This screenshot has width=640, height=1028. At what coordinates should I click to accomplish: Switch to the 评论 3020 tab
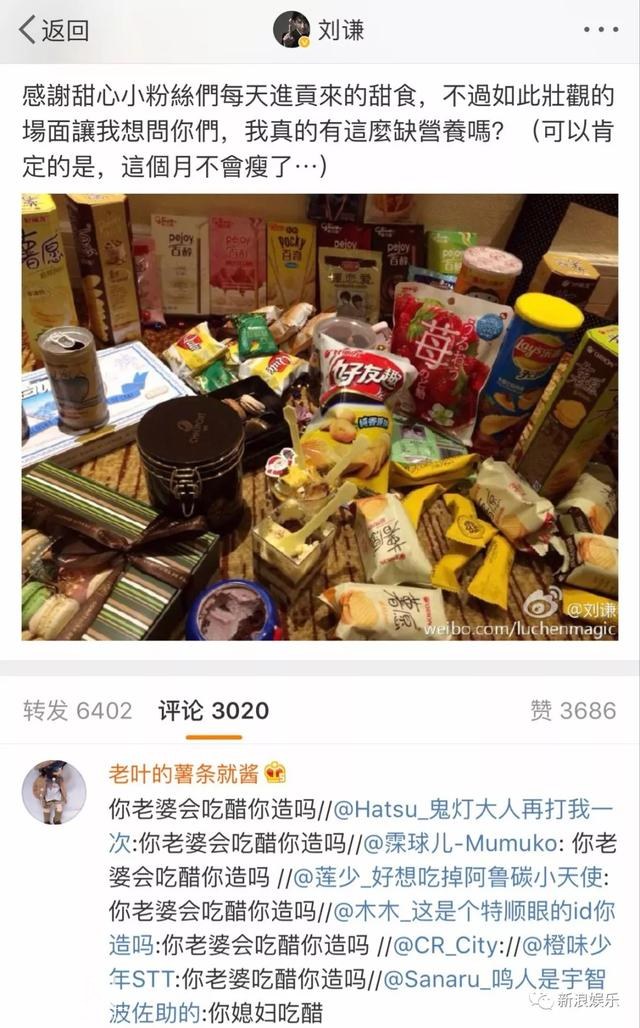pyautogui.click(x=213, y=710)
